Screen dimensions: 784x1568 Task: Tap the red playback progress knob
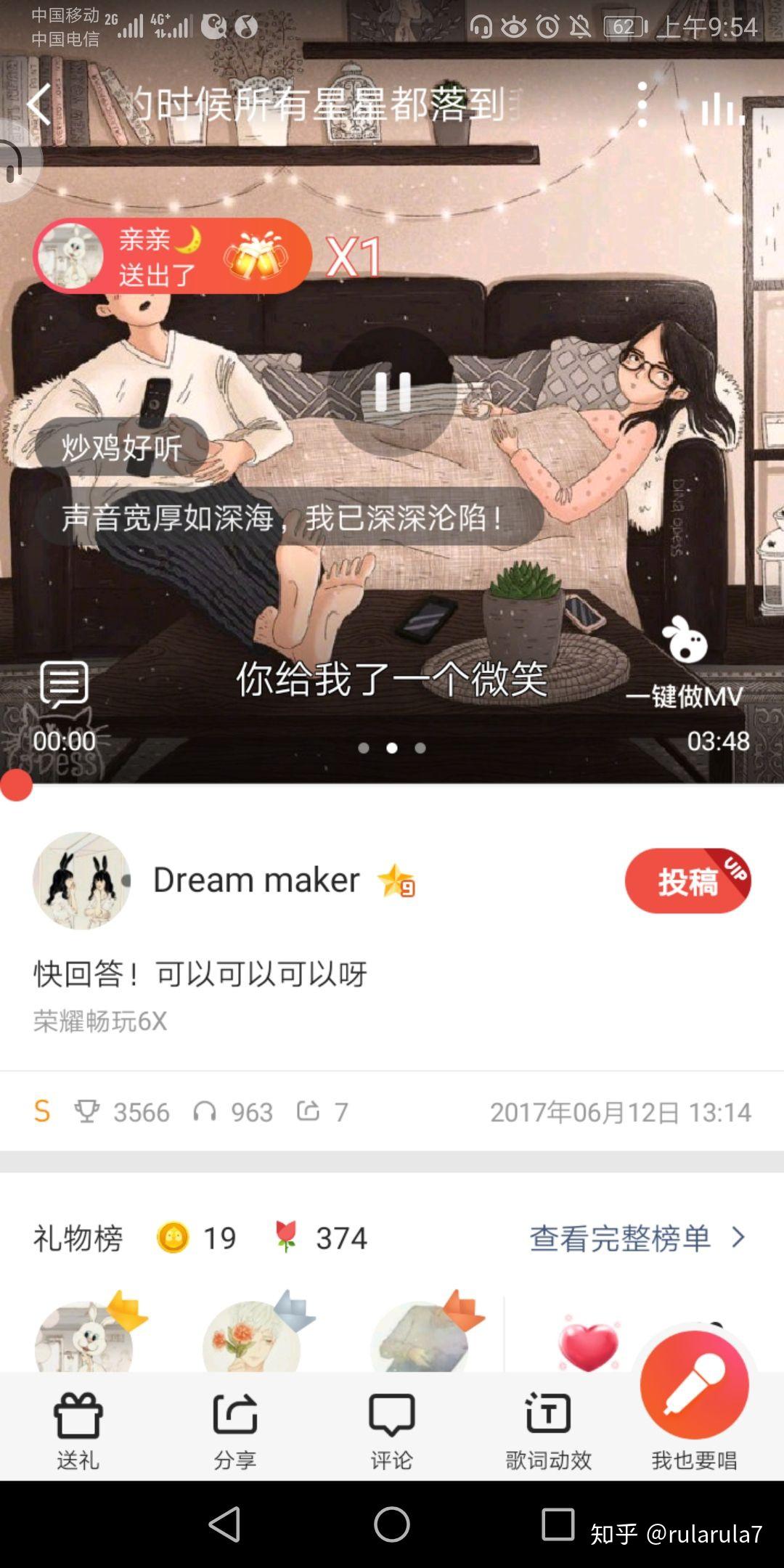(x=16, y=785)
